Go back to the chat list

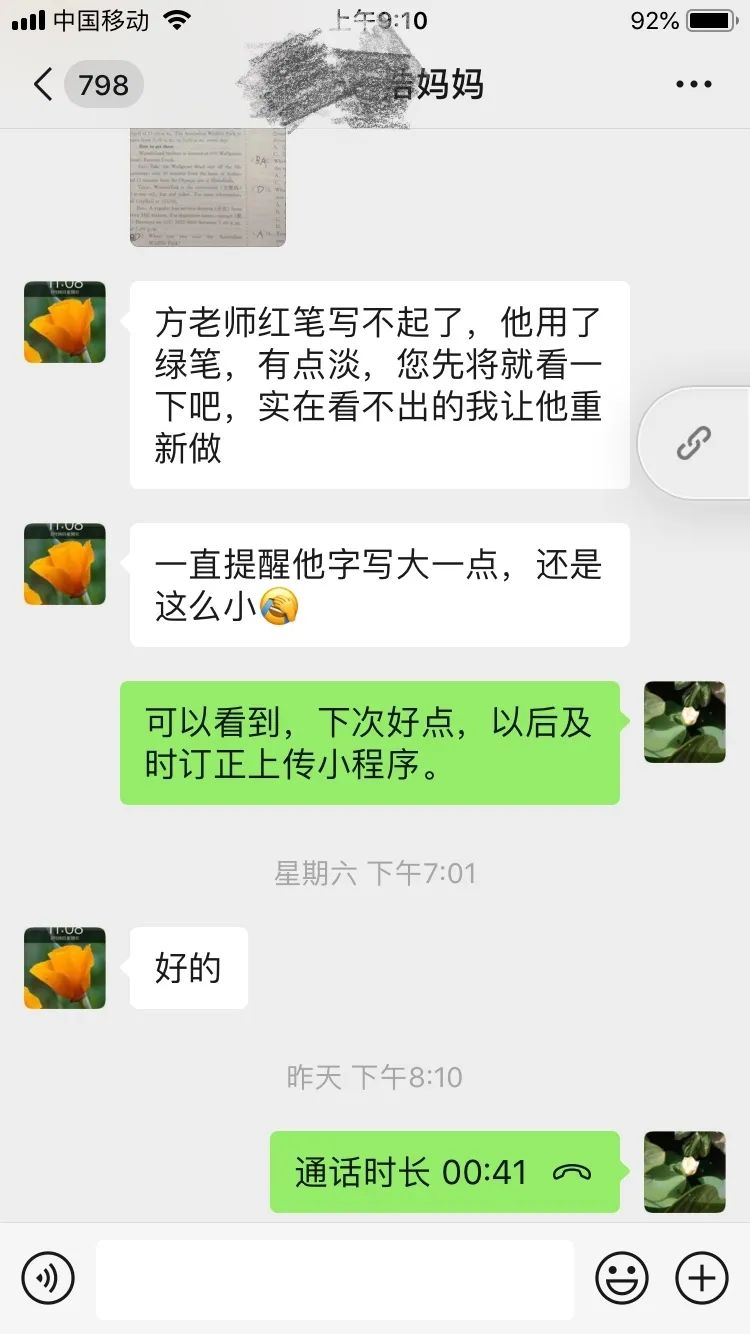tap(42, 85)
